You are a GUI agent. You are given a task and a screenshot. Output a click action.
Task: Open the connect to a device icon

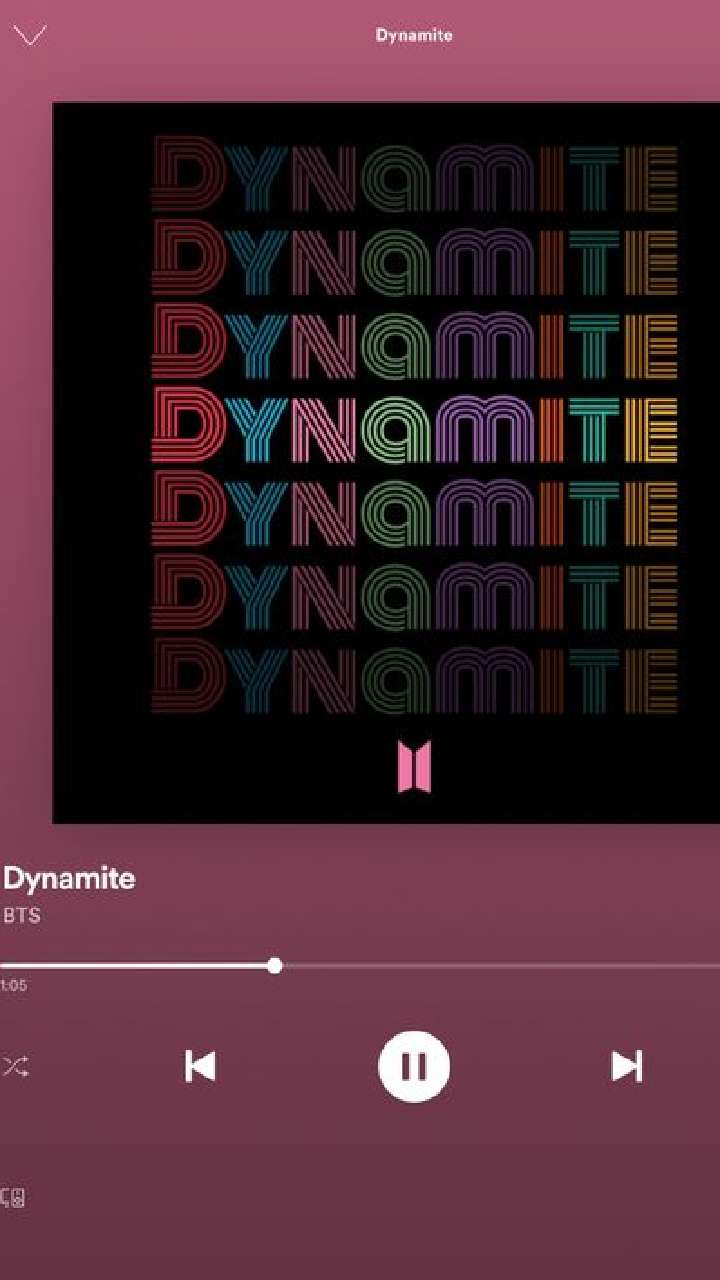click(13, 1197)
